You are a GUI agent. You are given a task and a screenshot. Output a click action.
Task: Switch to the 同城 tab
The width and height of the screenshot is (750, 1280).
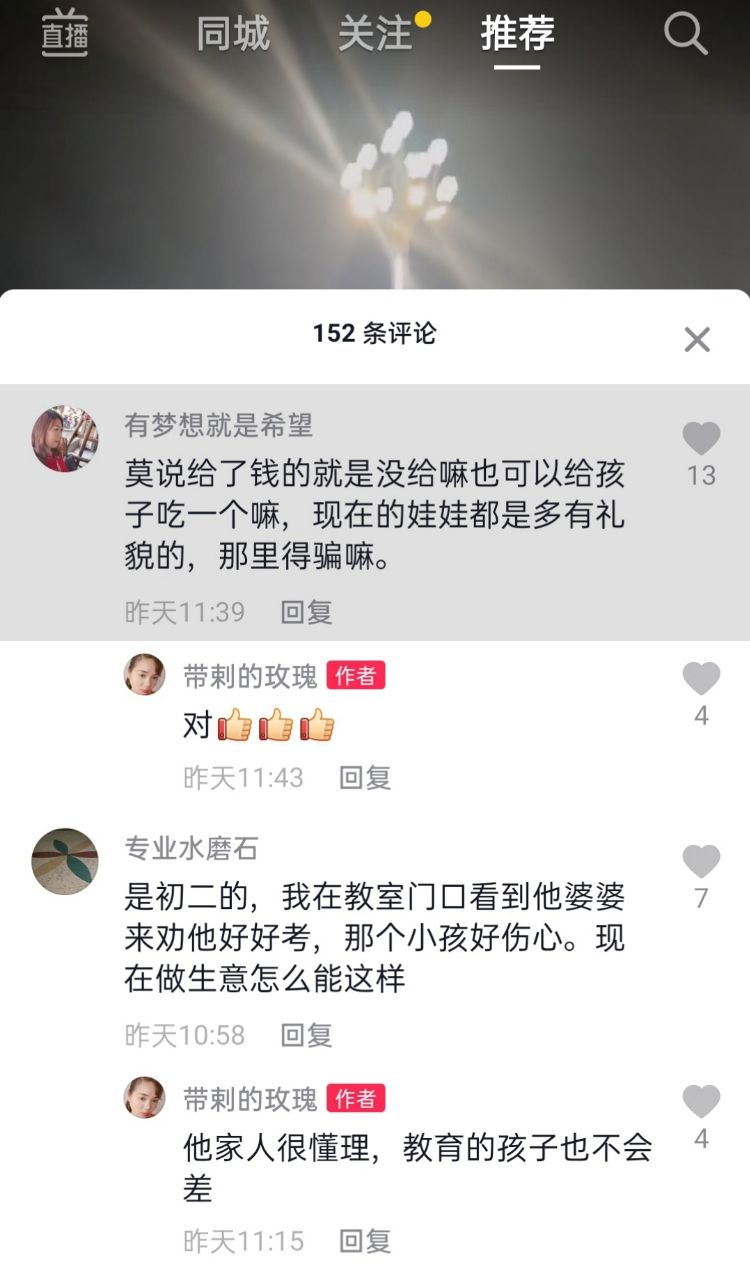[233, 34]
